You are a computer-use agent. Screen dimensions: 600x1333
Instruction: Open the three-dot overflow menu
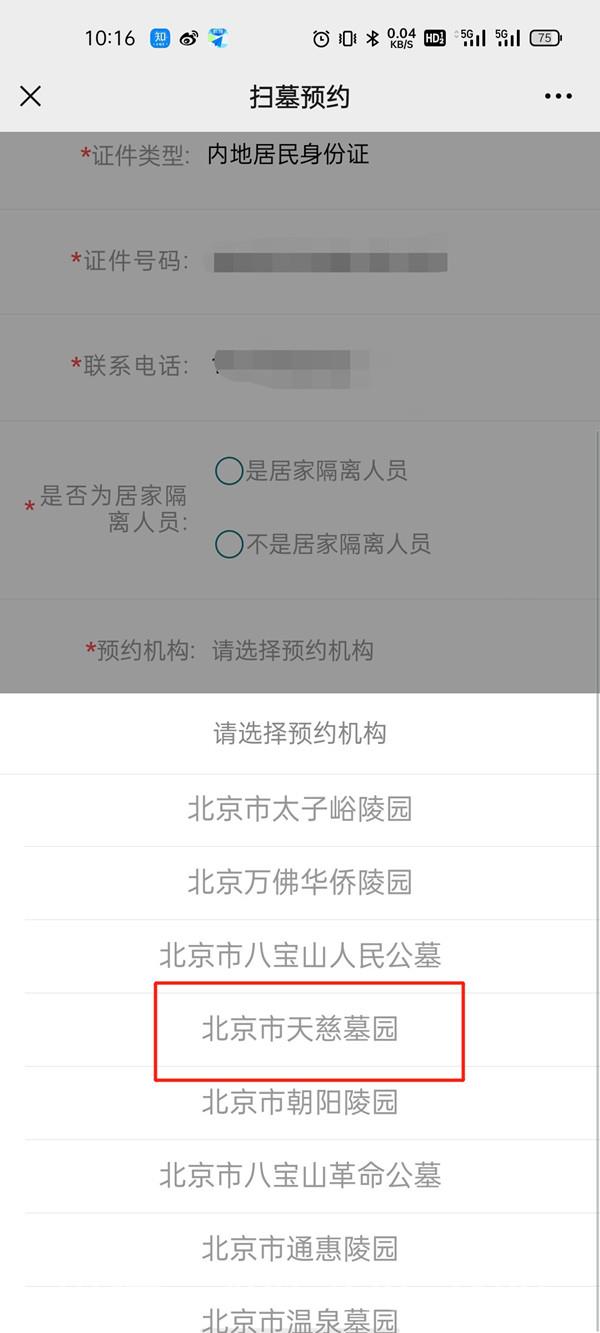click(x=559, y=96)
